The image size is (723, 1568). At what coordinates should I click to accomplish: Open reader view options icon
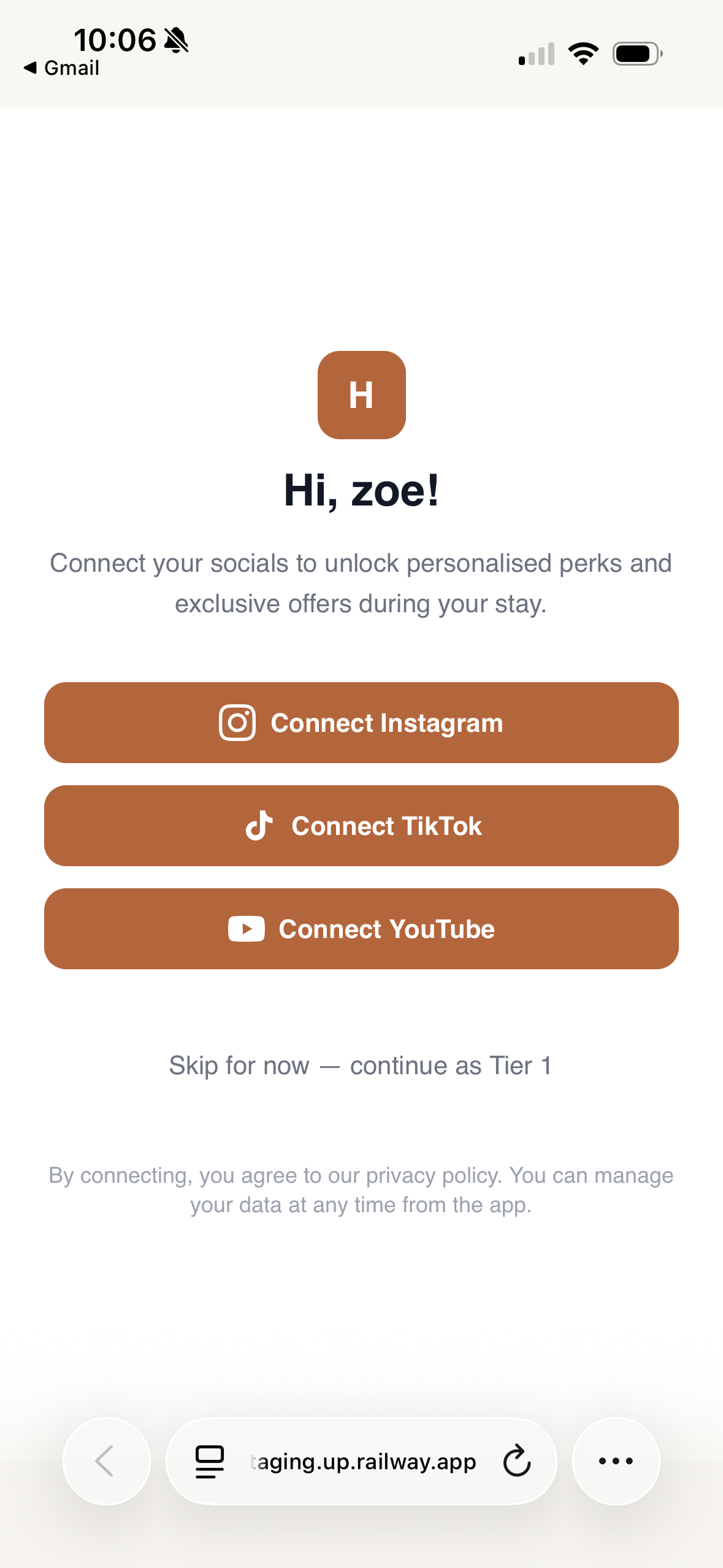pyautogui.click(x=208, y=1461)
